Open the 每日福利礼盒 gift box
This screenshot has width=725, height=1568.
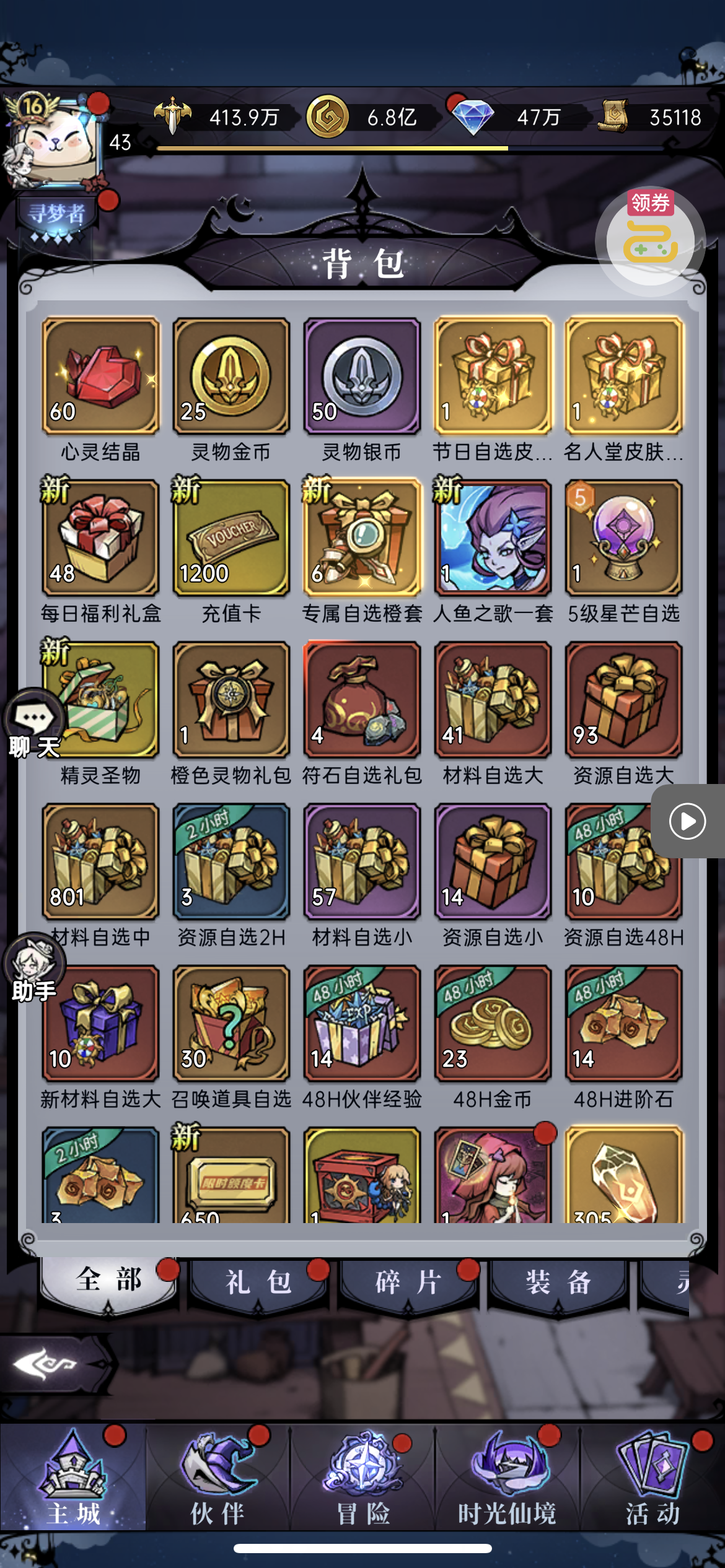click(100, 538)
